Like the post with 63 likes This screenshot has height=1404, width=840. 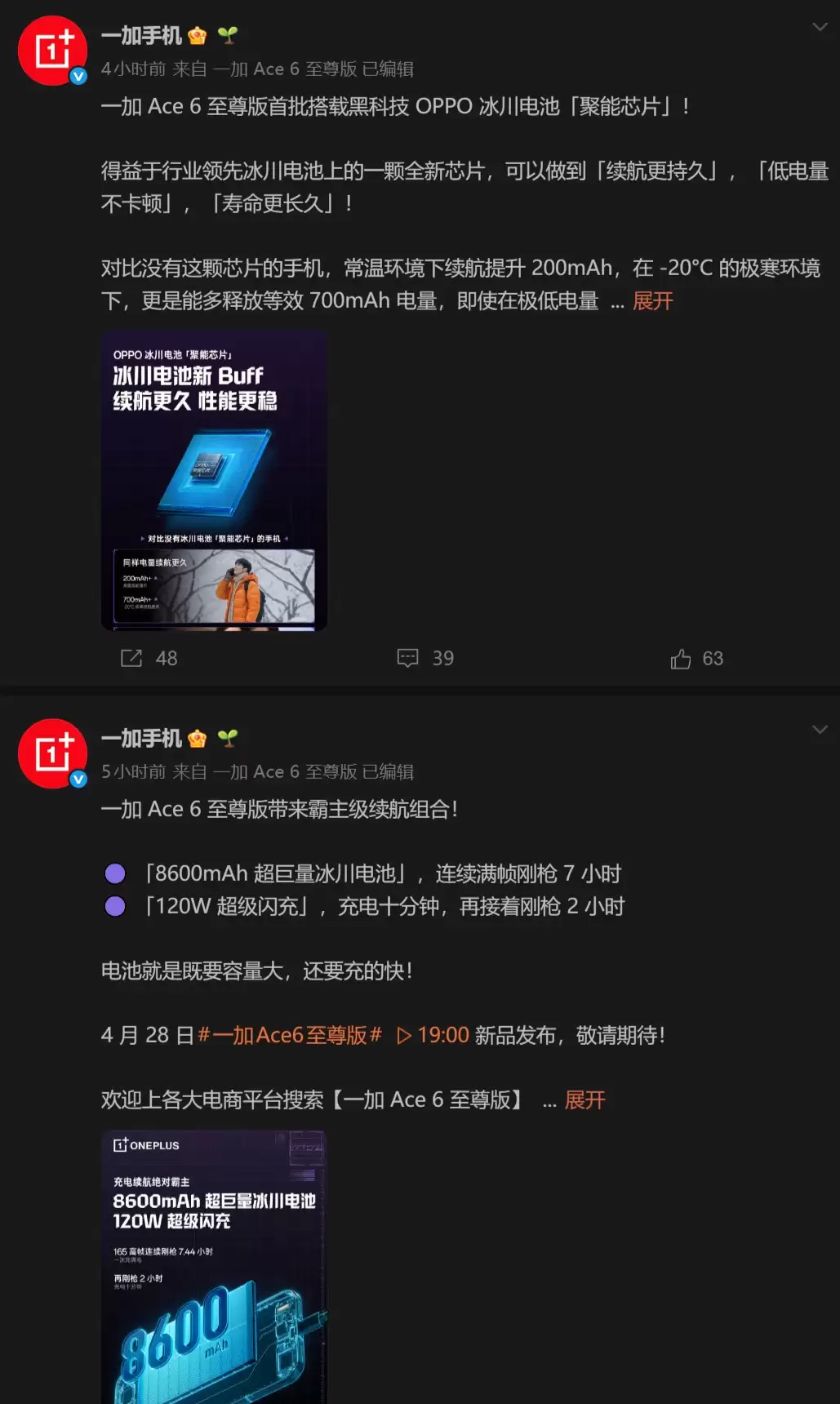click(x=696, y=659)
